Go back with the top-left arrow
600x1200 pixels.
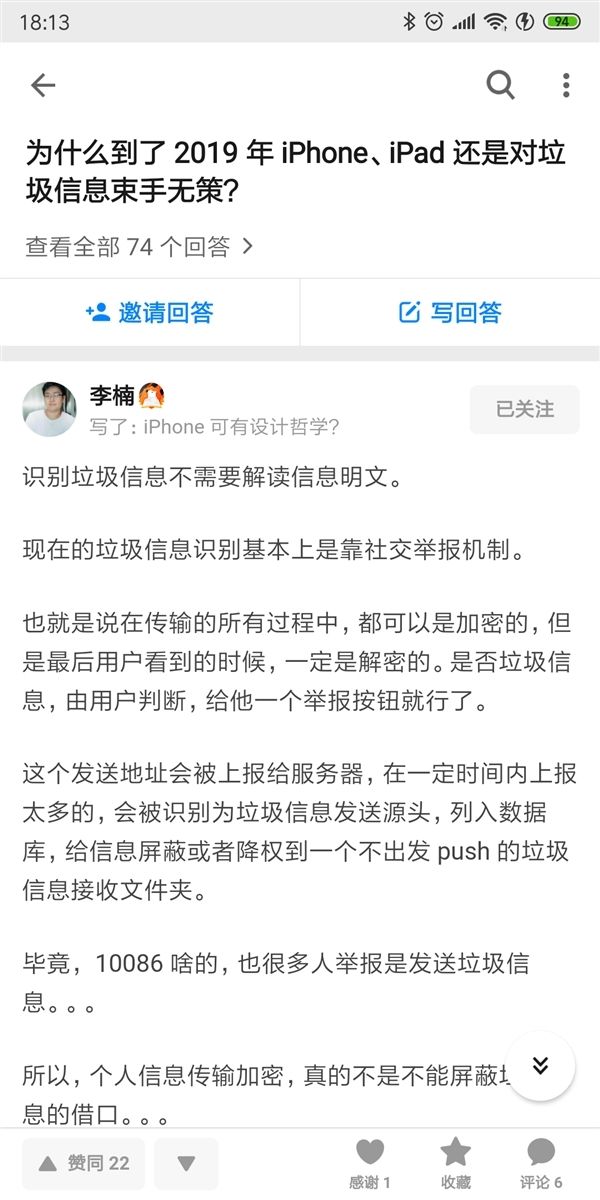coord(43,86)
